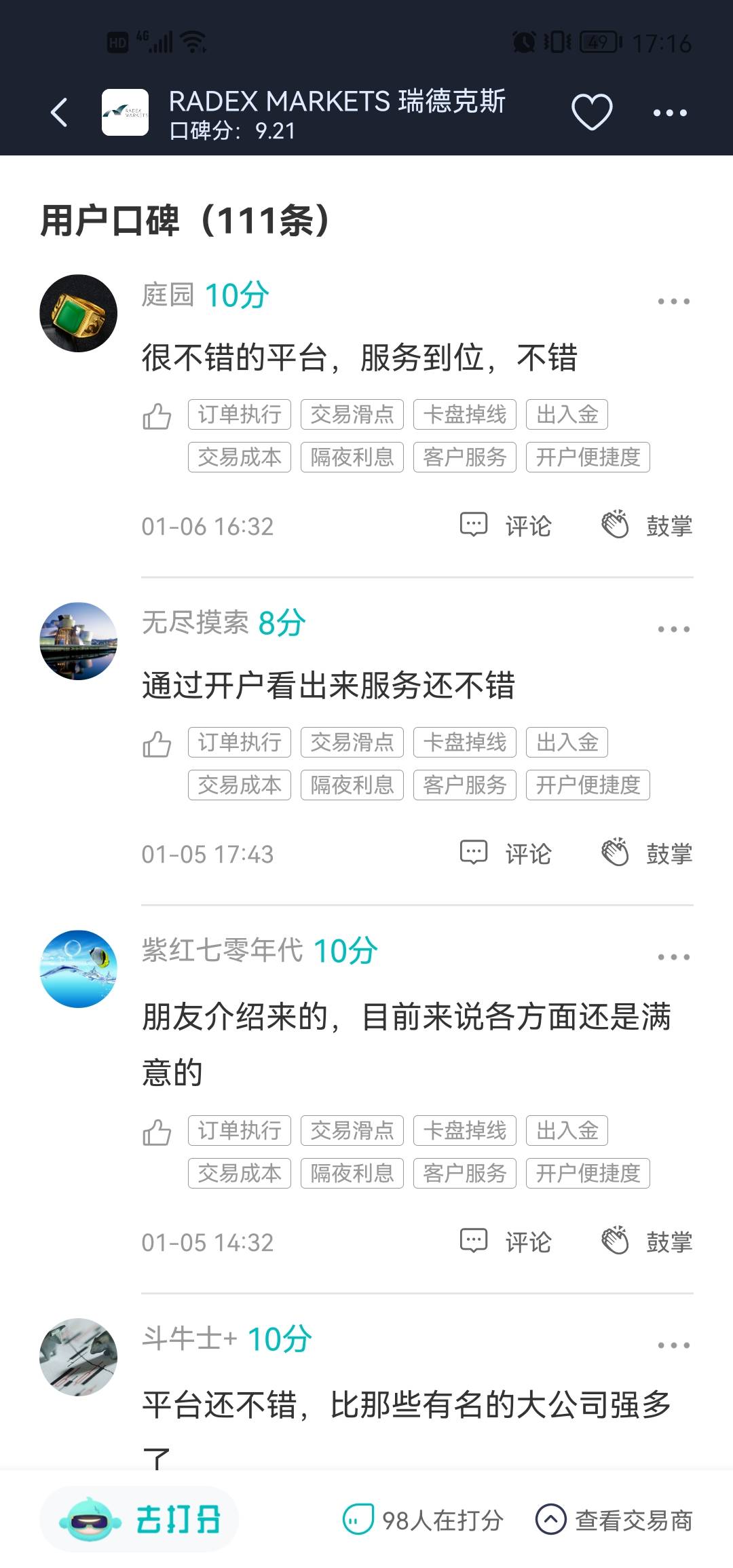Open the more options on 庭园's review
This screenshot has width=733, height=1568.
coord(673,301)
